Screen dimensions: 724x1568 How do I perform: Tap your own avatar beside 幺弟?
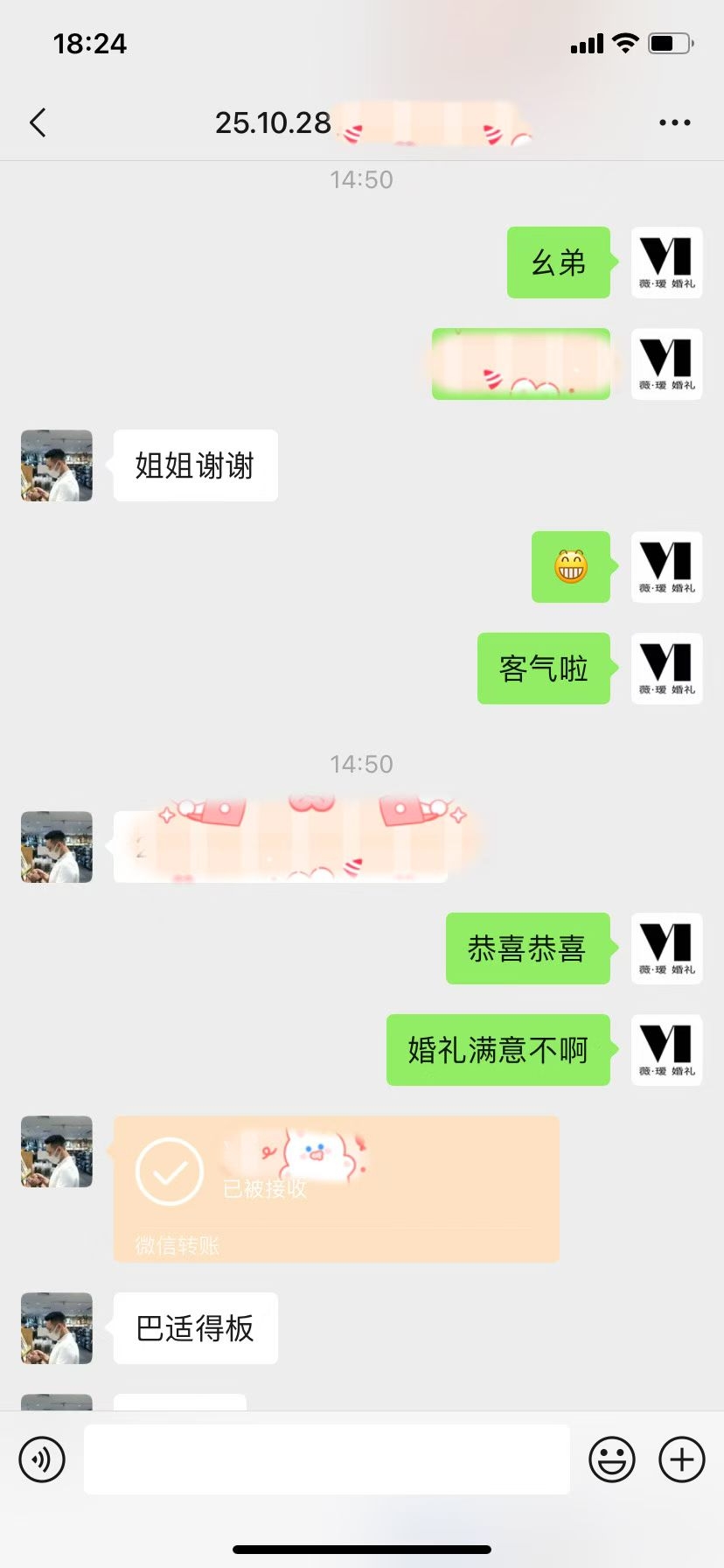point(666,262)
